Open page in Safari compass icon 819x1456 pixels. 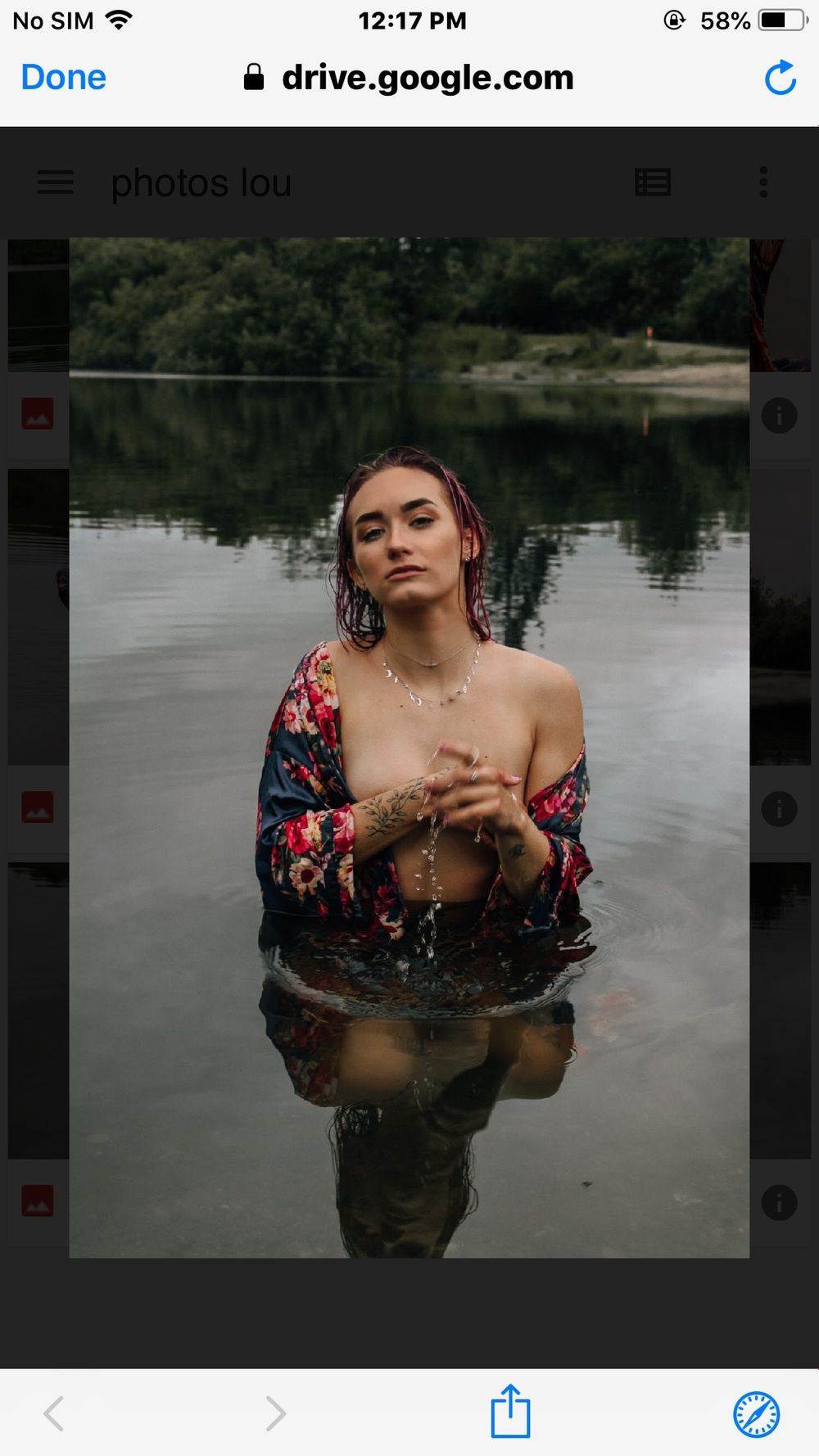pyautogui.click(x=756, y=1414)
